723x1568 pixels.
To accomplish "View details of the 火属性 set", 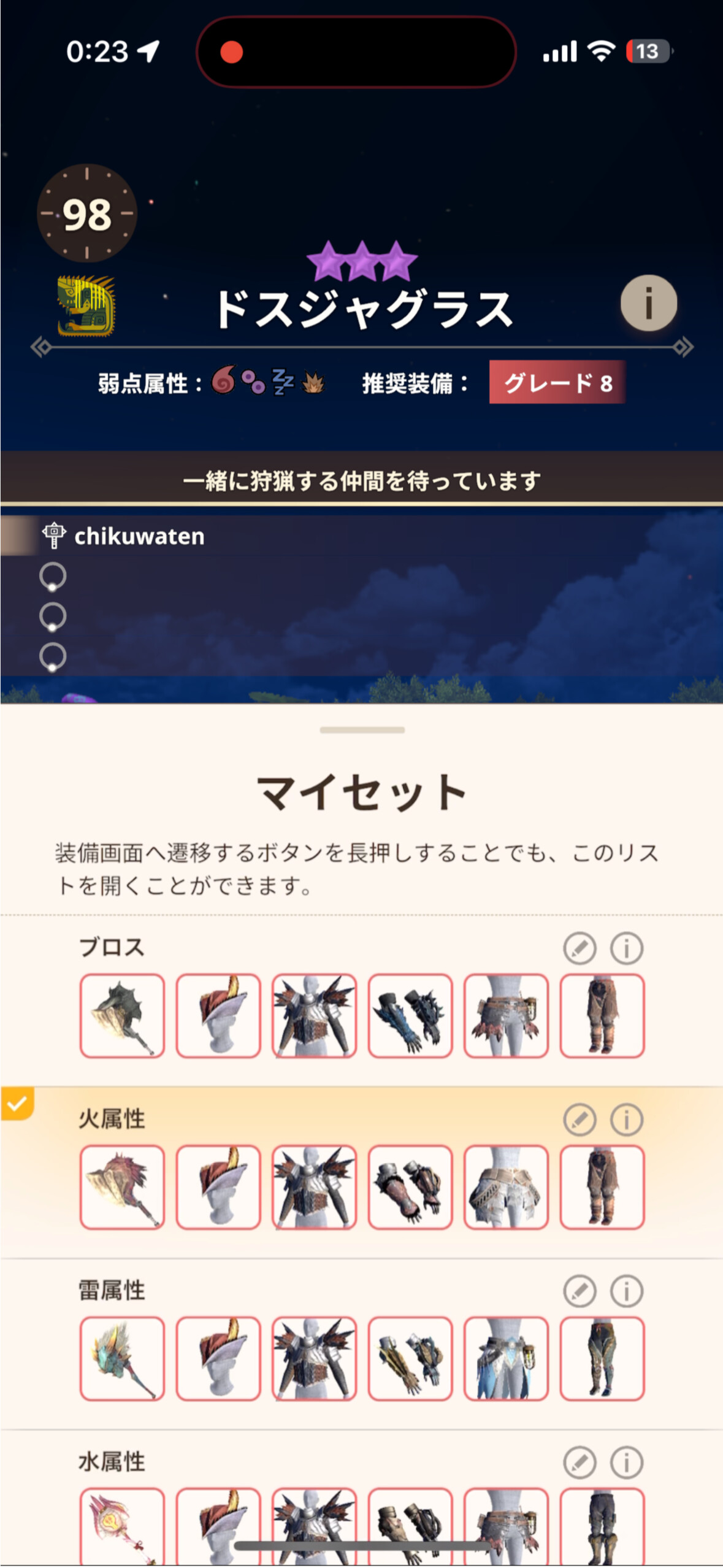I will 626,1120.
